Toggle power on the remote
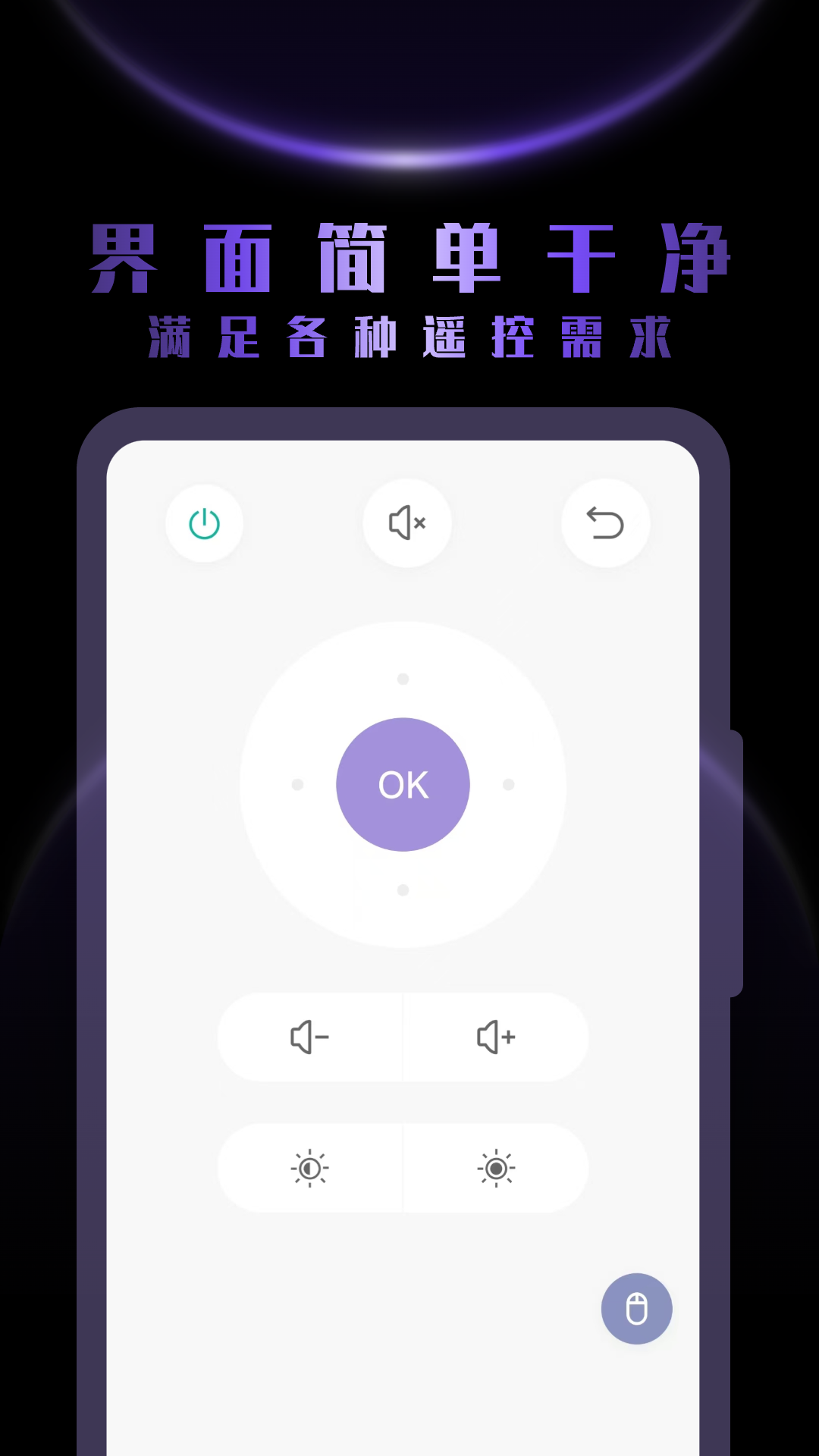This screenshot has width=819, height=1456. coord(204,523)
